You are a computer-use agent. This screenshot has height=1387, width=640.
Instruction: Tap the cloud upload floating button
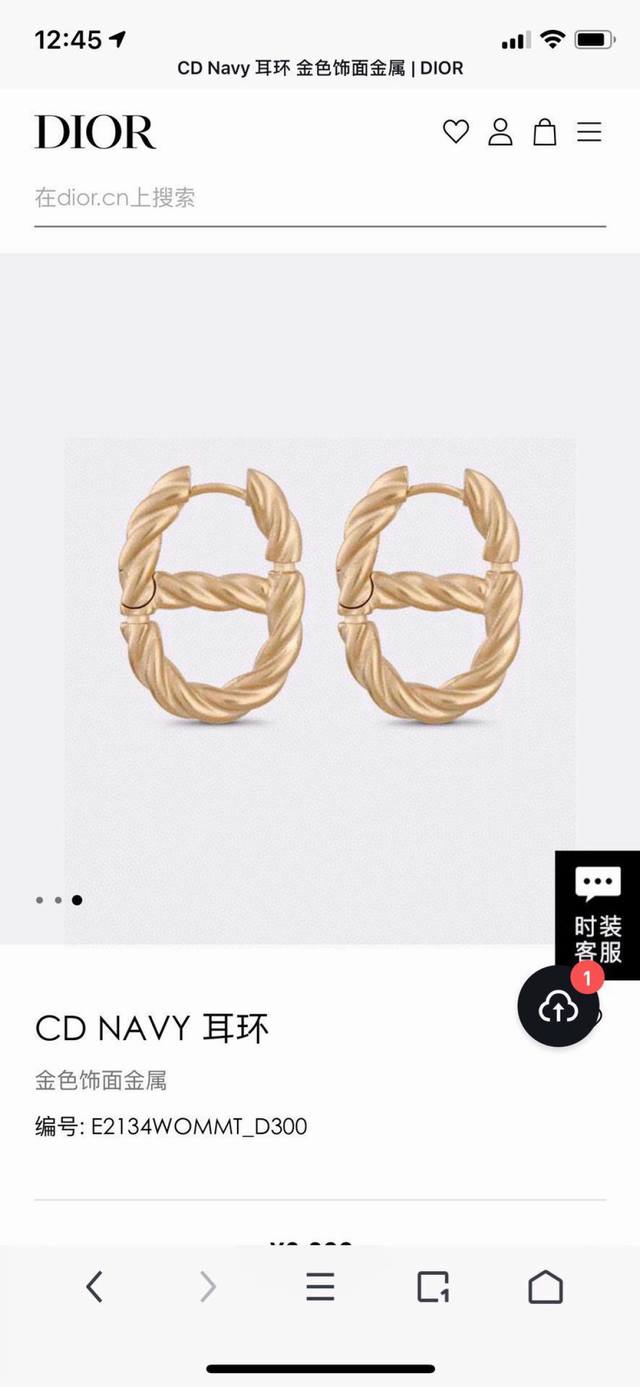click(558, 1008)
